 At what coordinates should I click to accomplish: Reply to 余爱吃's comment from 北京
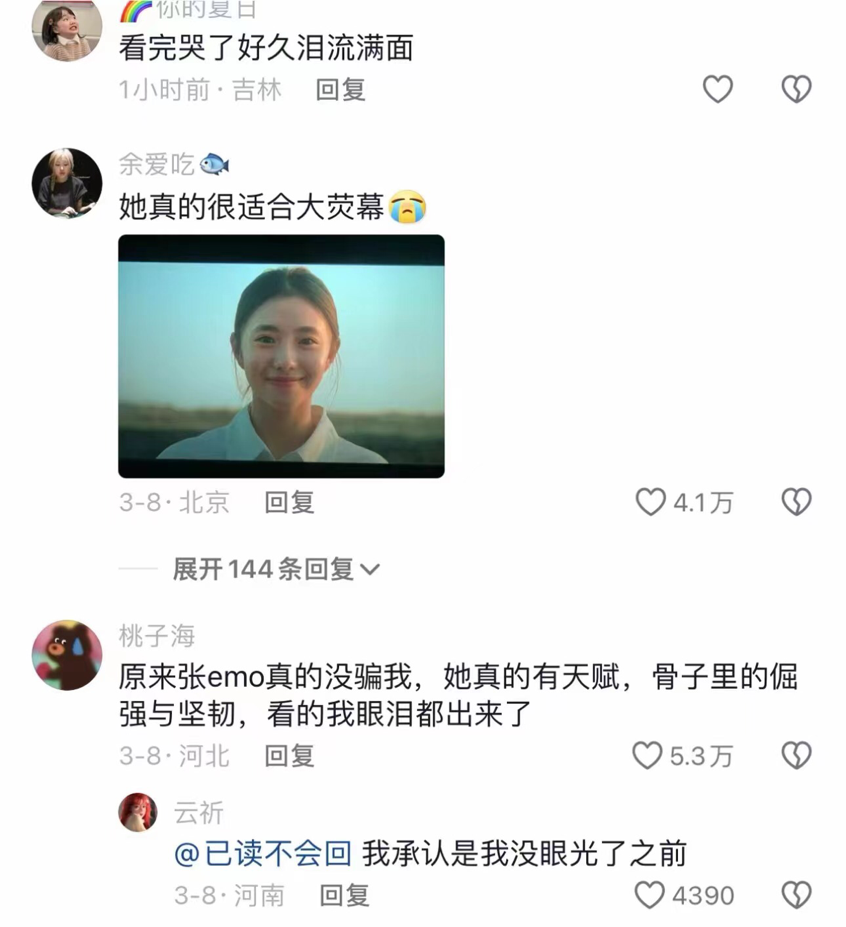click(289, 503)
